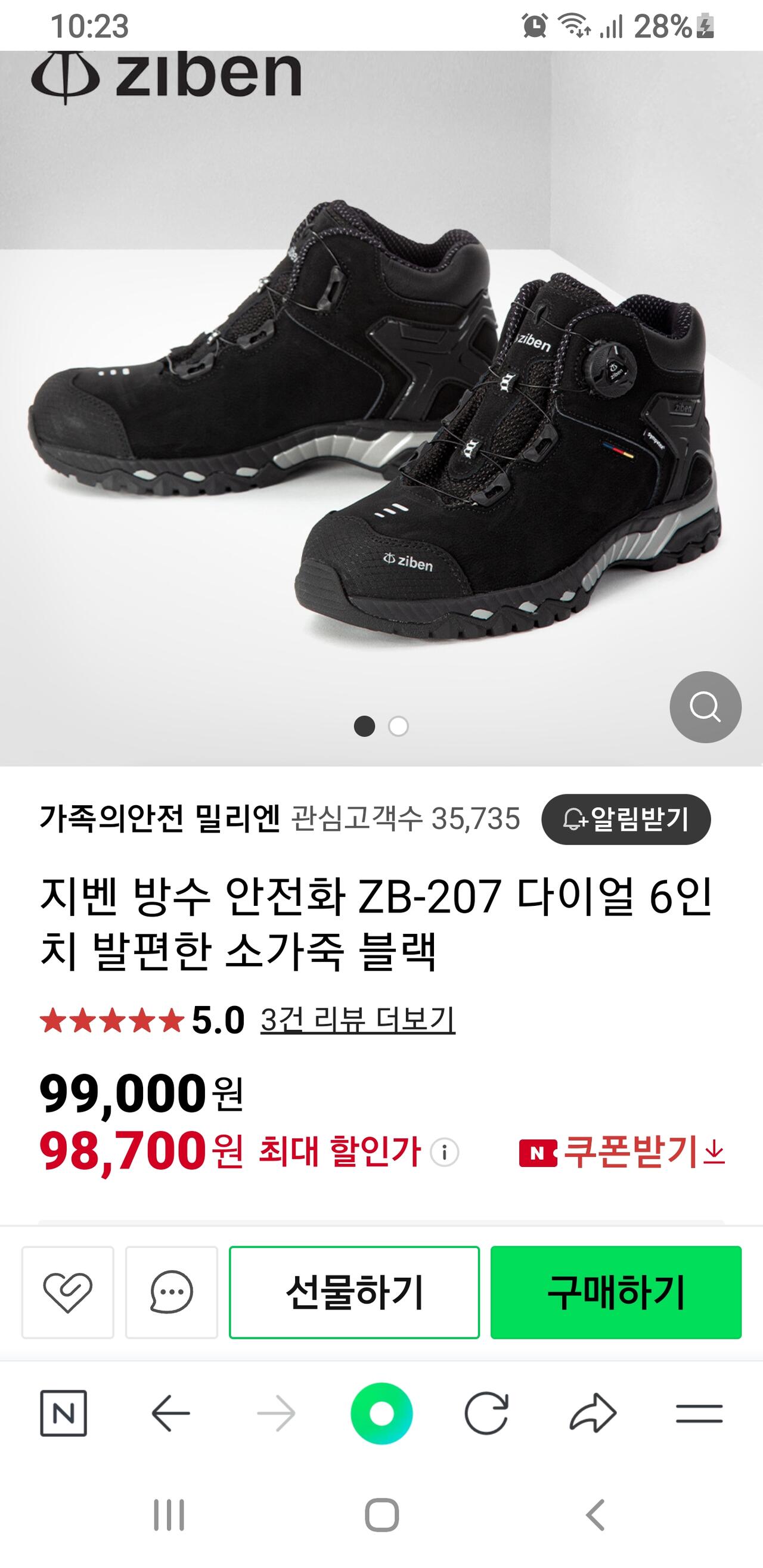Image resolution: width=763 pixels, height=1568 pixels.
Task: Tap the info icon beside 최대 할인가
Action: 444,1152
